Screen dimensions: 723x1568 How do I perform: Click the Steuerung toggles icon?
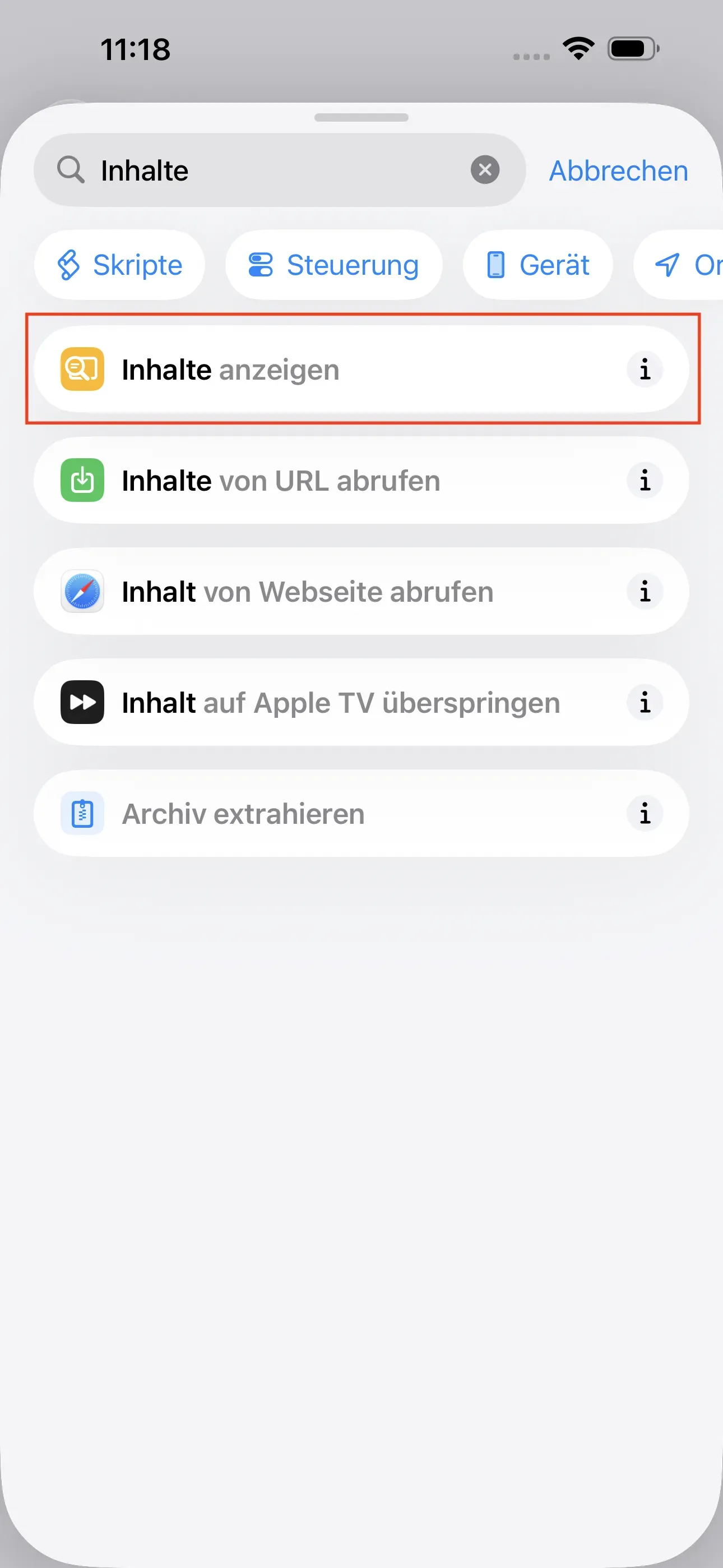261,265
